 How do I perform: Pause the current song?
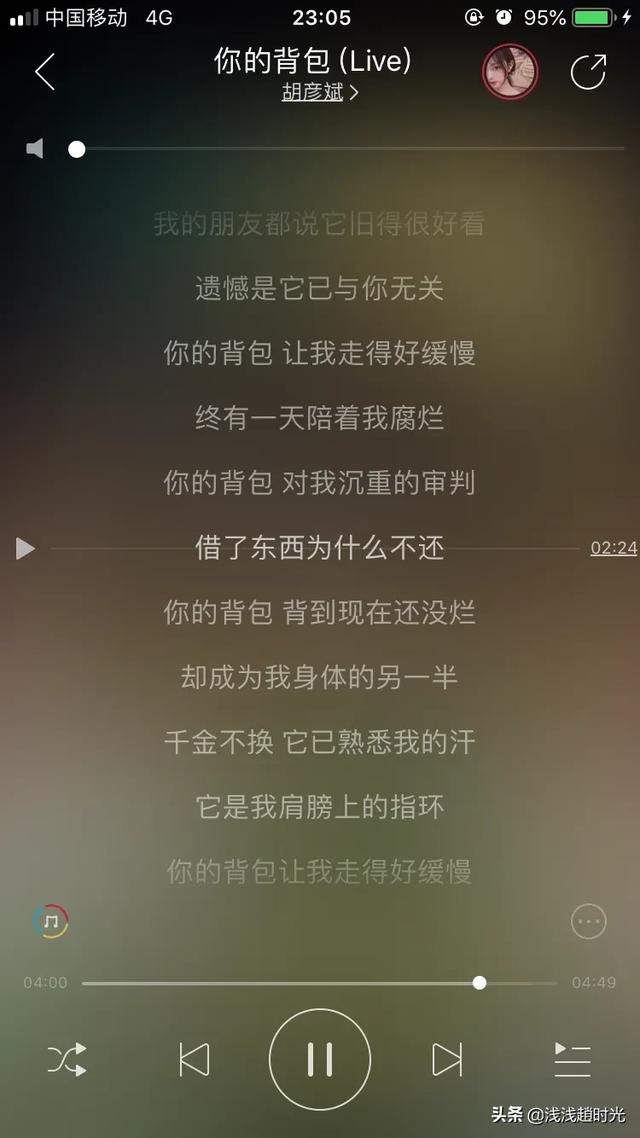pos(320,1059)
